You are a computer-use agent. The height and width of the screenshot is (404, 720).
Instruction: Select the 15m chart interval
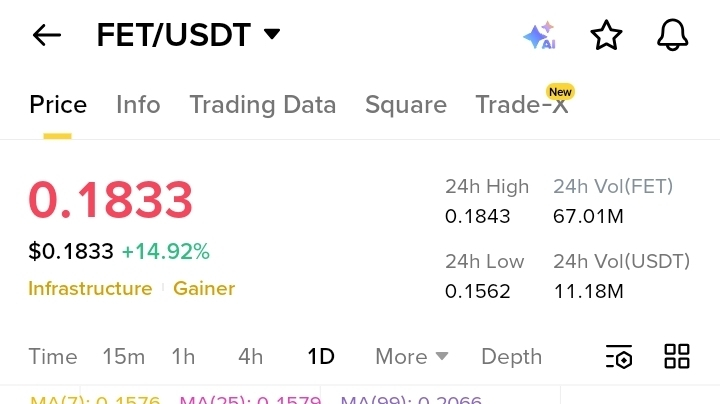click(123, 357)
